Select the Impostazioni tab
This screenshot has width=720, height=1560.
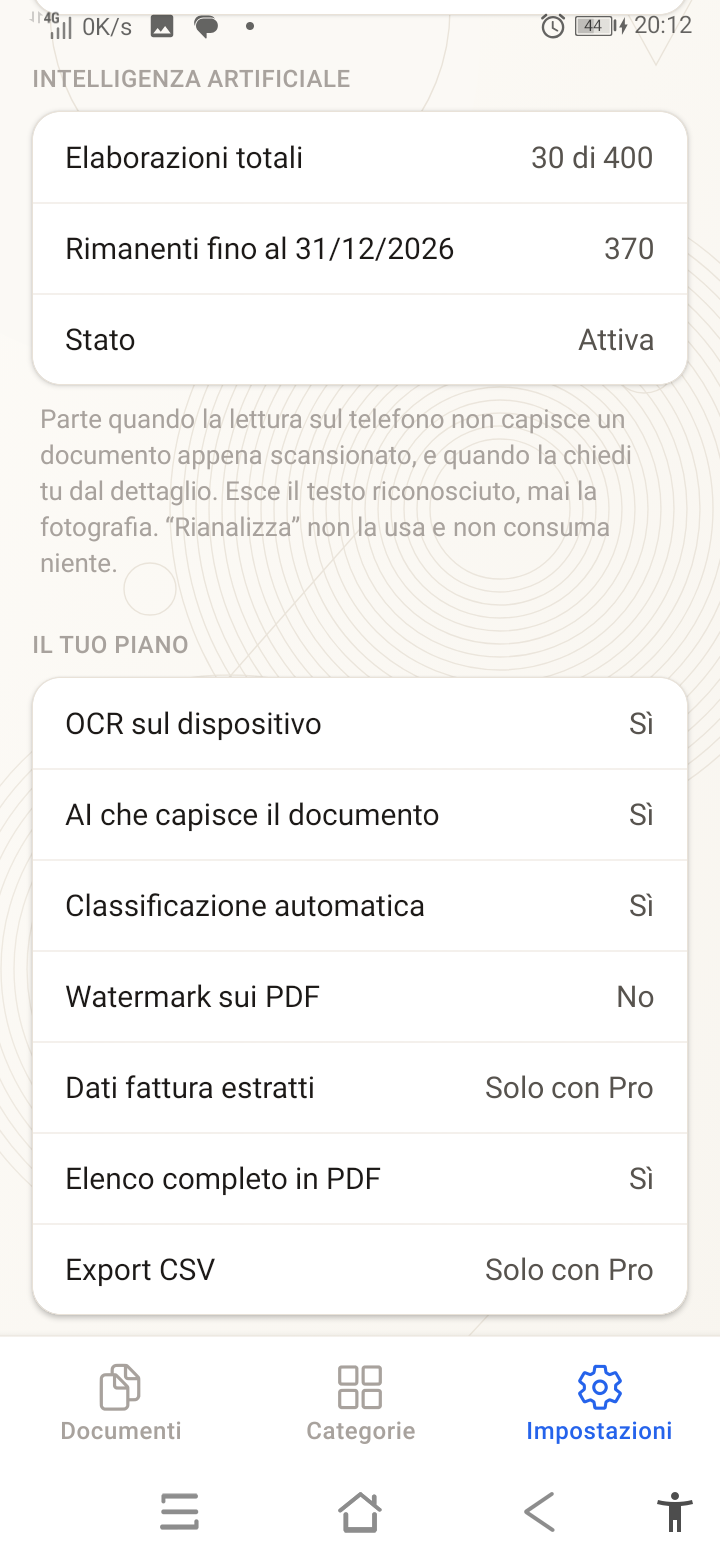click(599, 1402)
